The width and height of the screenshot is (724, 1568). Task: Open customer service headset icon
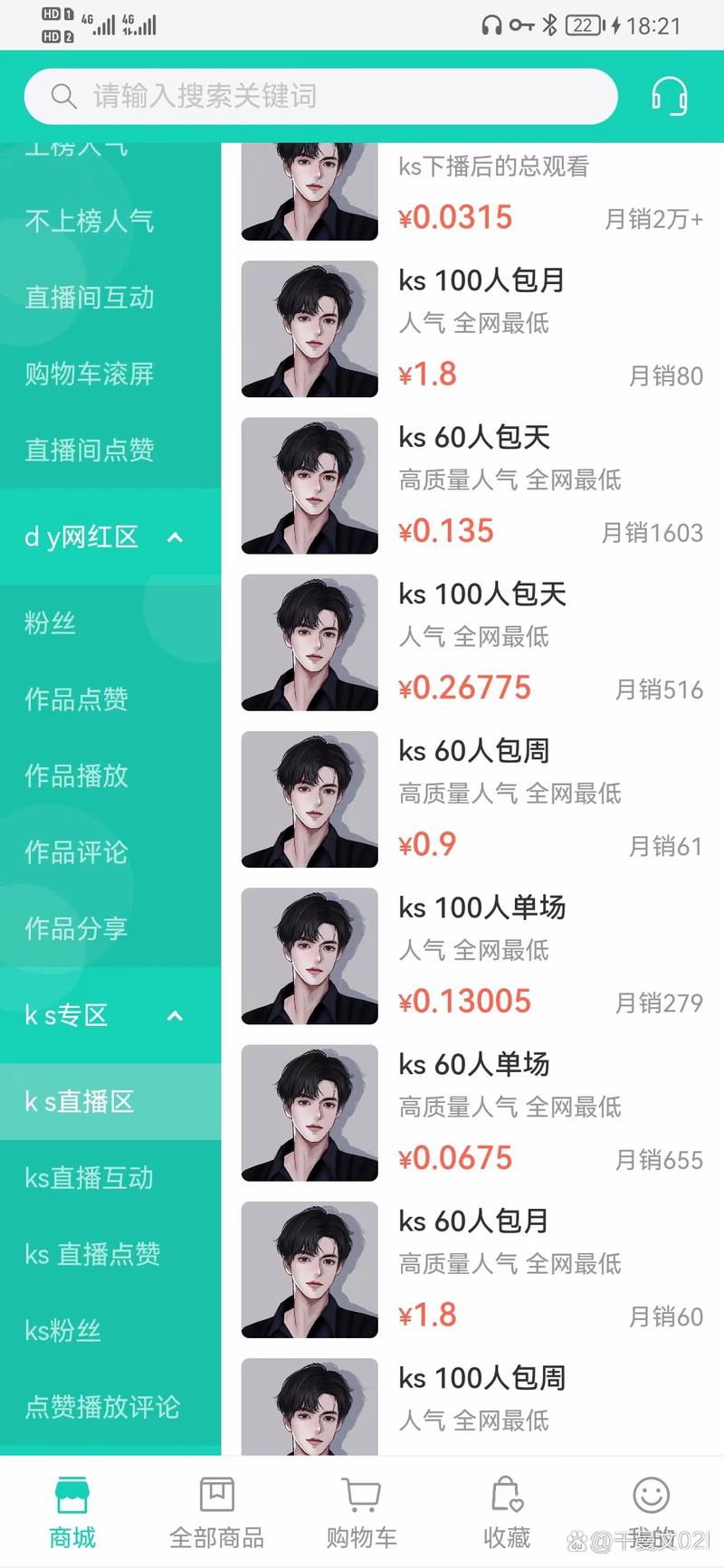(670, 95)
